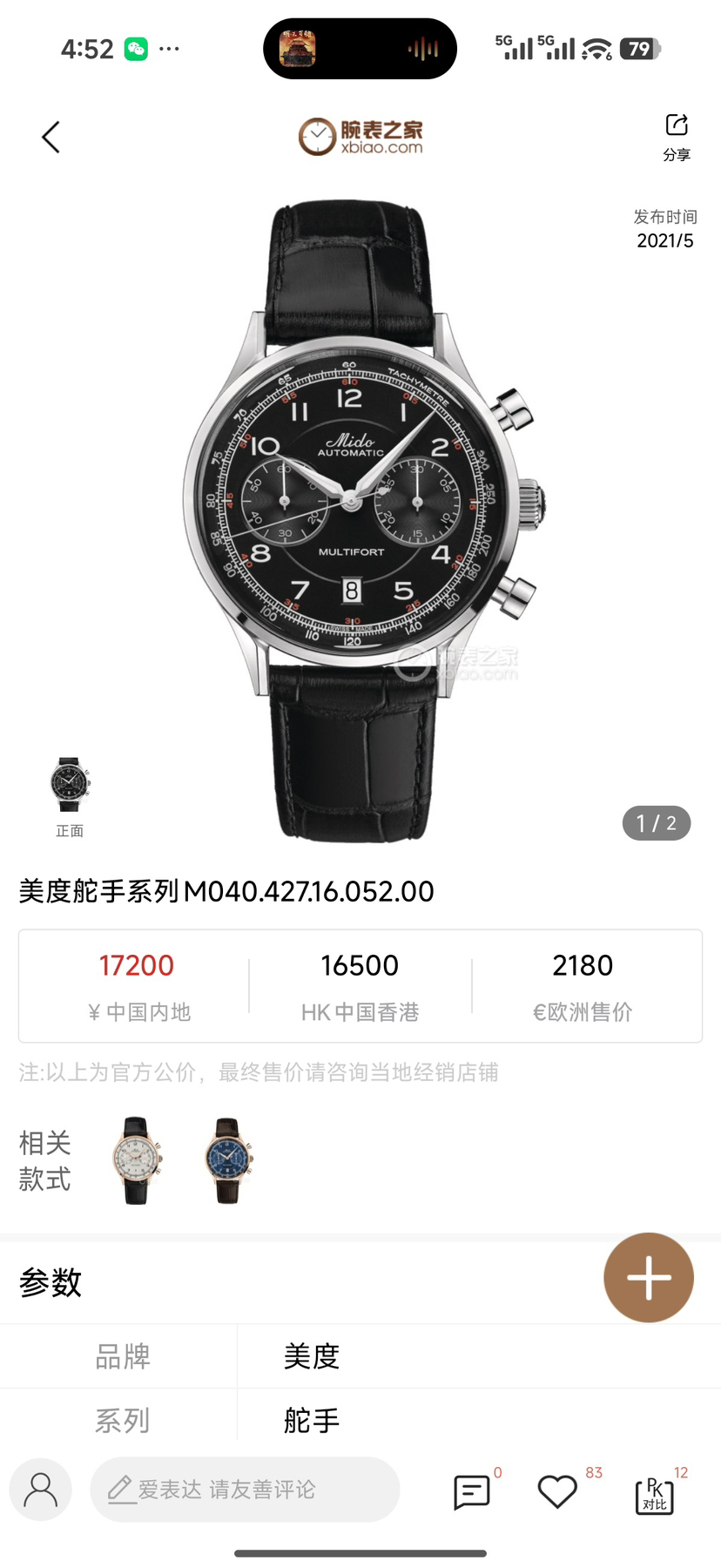Like this watch with the heart icon
Image resolution: width=721 pixels, height=1568 pixels.
557,1491
